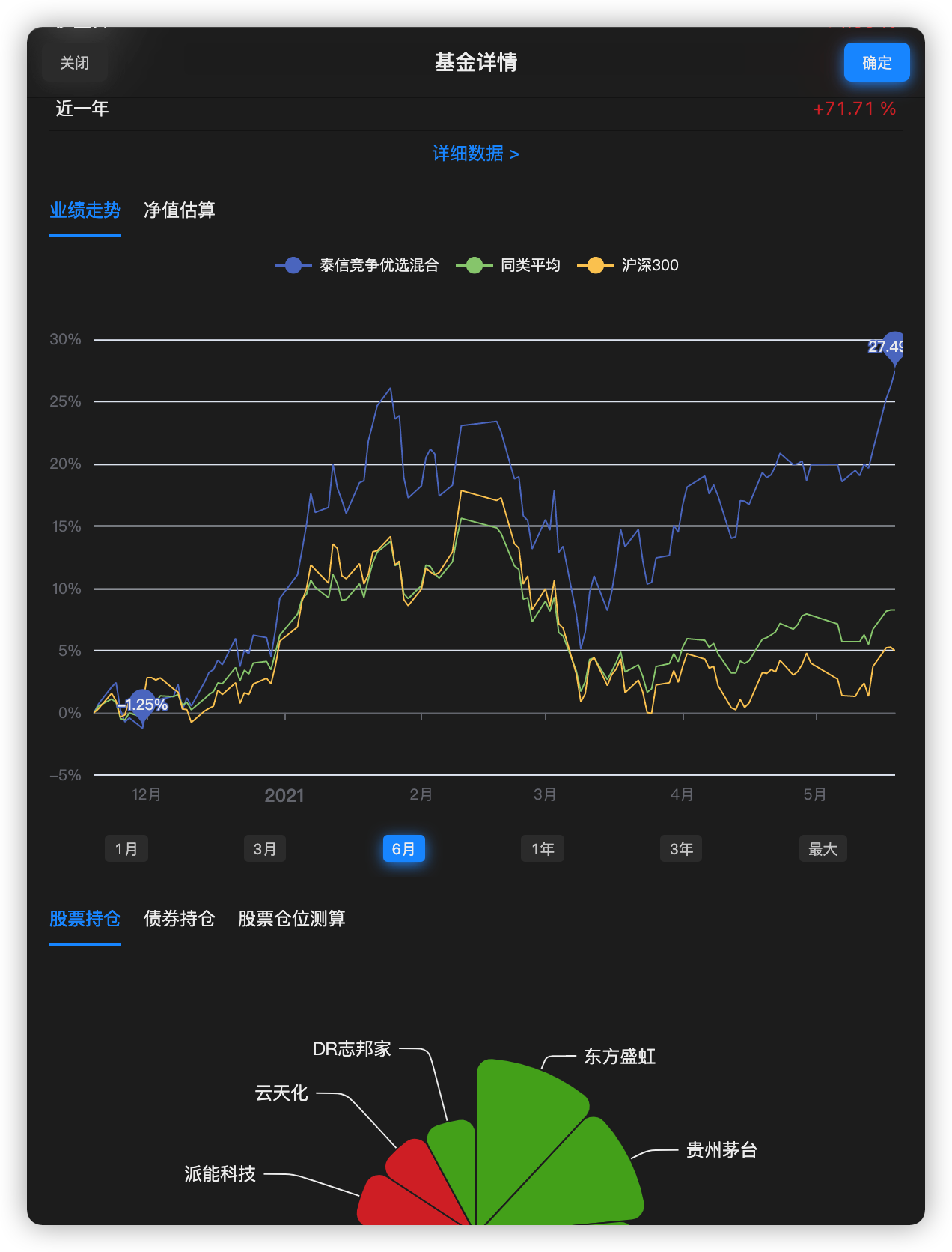This screenshot has height=1252, width=952.
Task: Toggle the 泰信竞争优选混合 legend line
Action: (357, 265)
